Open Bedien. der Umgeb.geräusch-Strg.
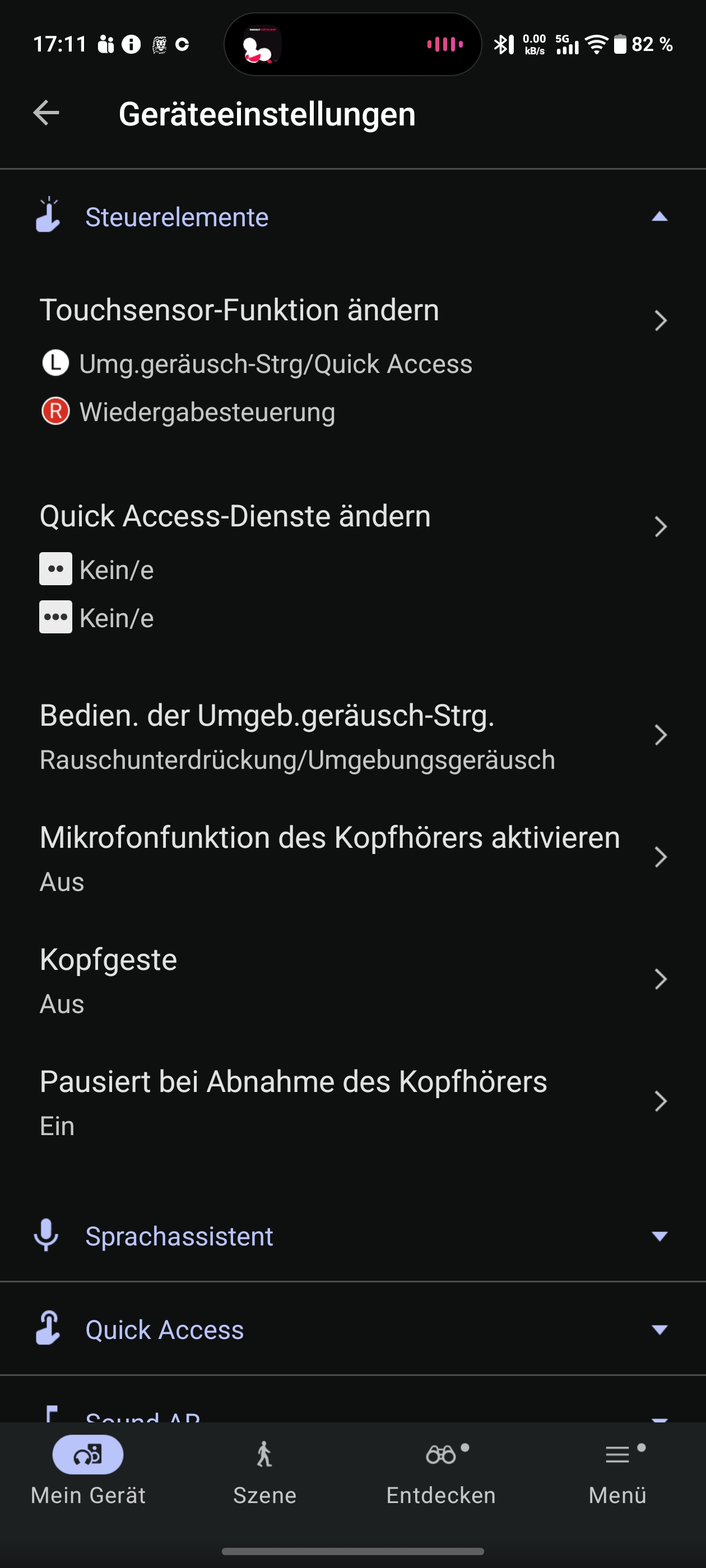Image resolution: width=706 pixels, height=1568 pixels. pyautogui.click(x=352, y=735)
